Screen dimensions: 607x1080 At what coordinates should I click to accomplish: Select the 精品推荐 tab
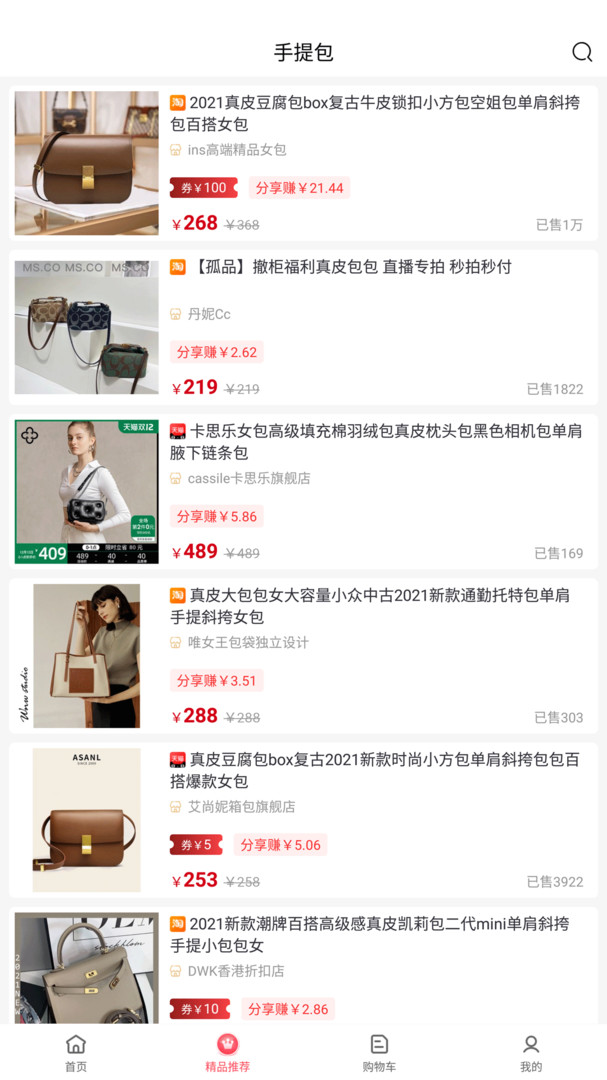coord(227,1053)
